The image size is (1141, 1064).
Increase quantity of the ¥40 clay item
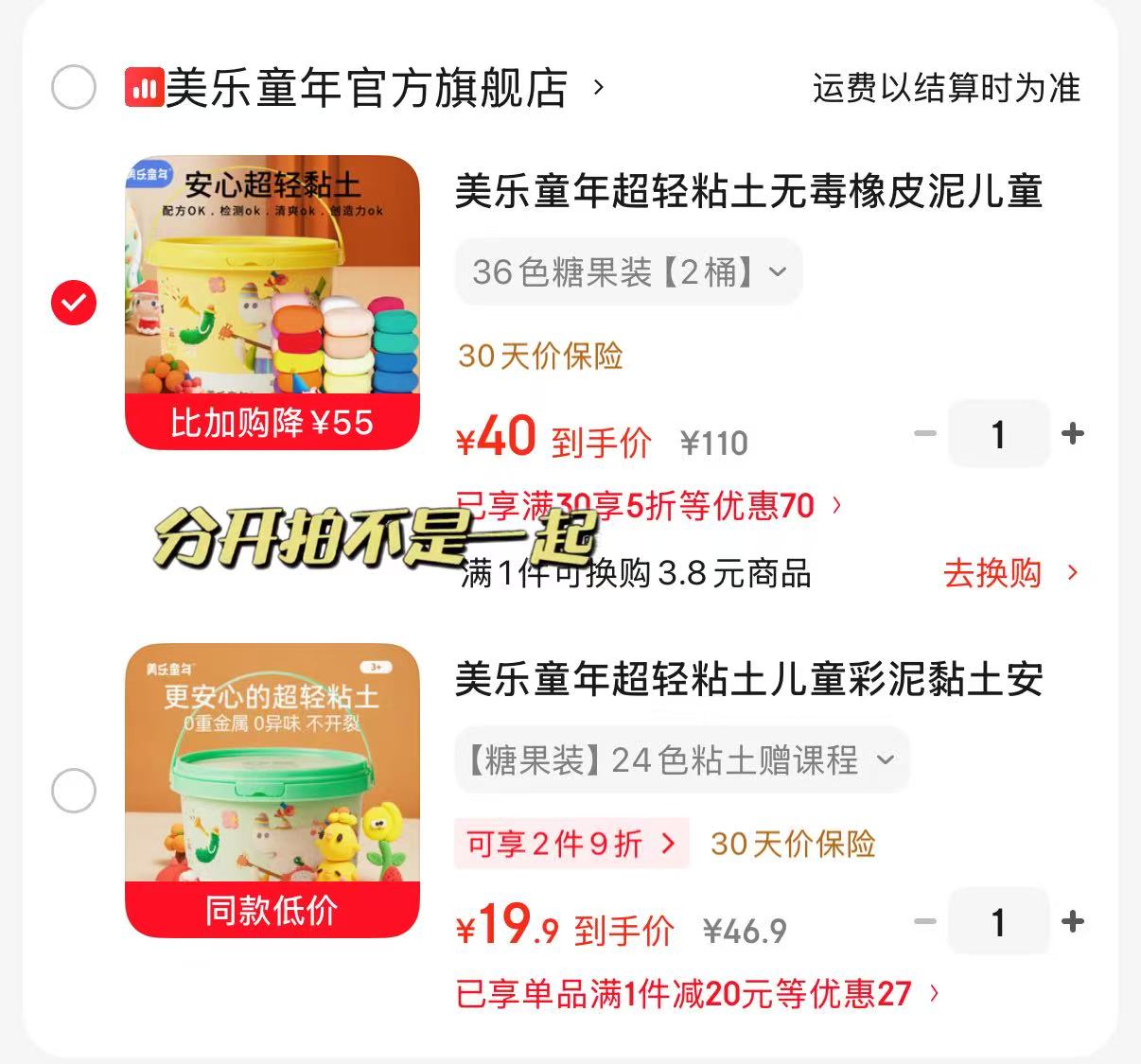point(1073,434)
